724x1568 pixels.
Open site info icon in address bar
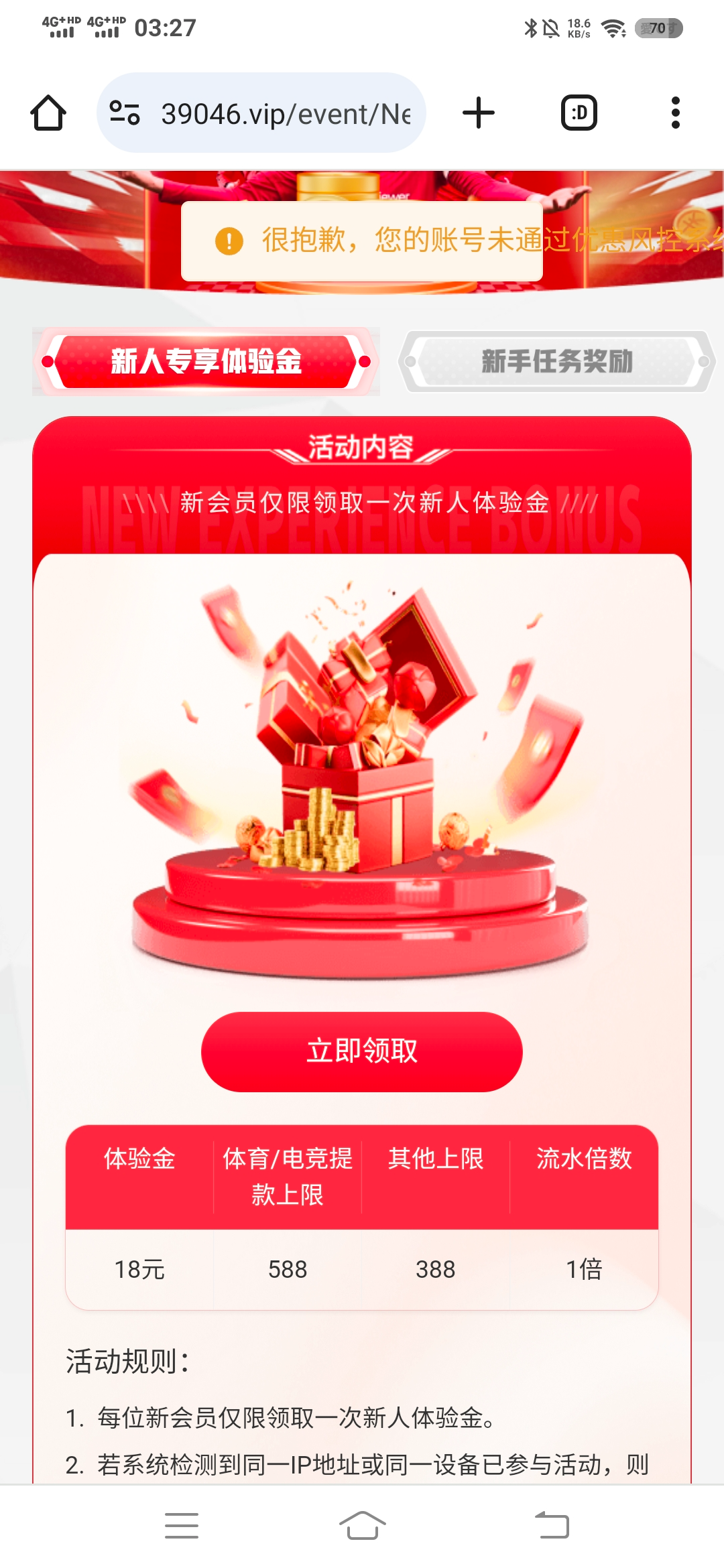coord(125,113)
